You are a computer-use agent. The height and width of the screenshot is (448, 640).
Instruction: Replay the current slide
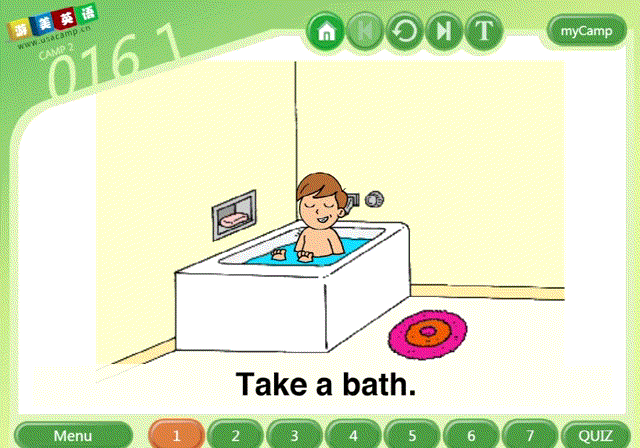click(404, 31)
